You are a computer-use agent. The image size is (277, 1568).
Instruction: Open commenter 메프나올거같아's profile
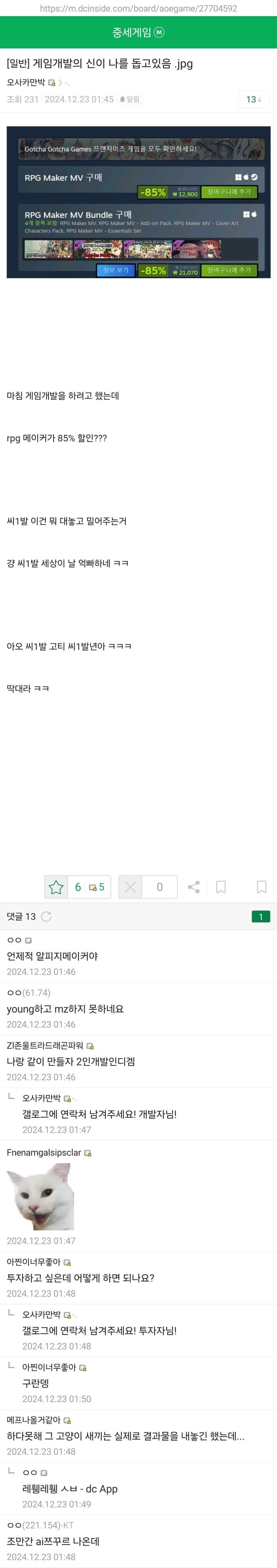click(34, 1420)
